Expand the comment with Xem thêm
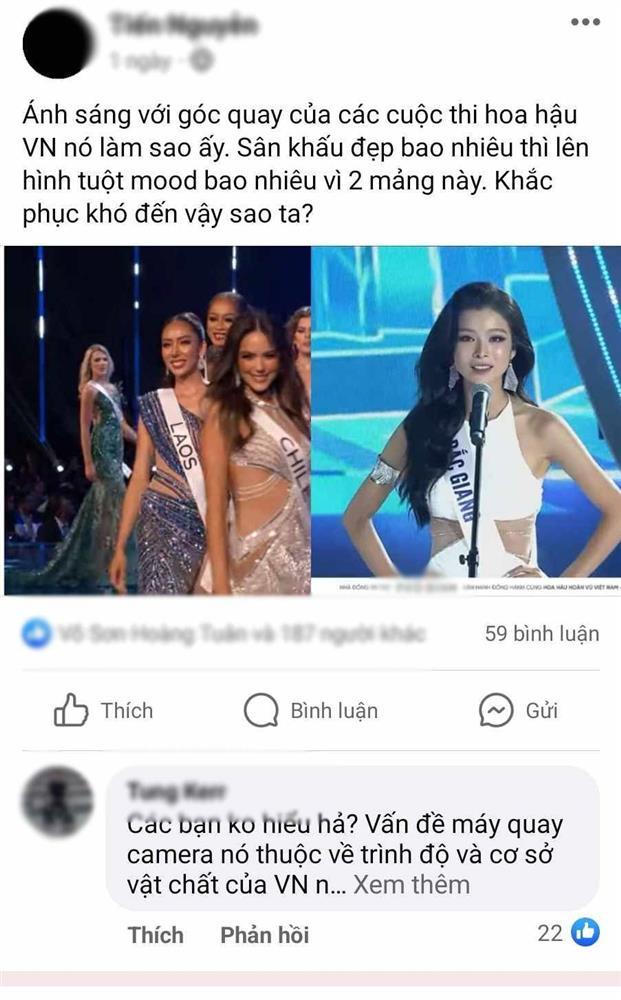The image size is (621, 1000). [x=411, y=884]
